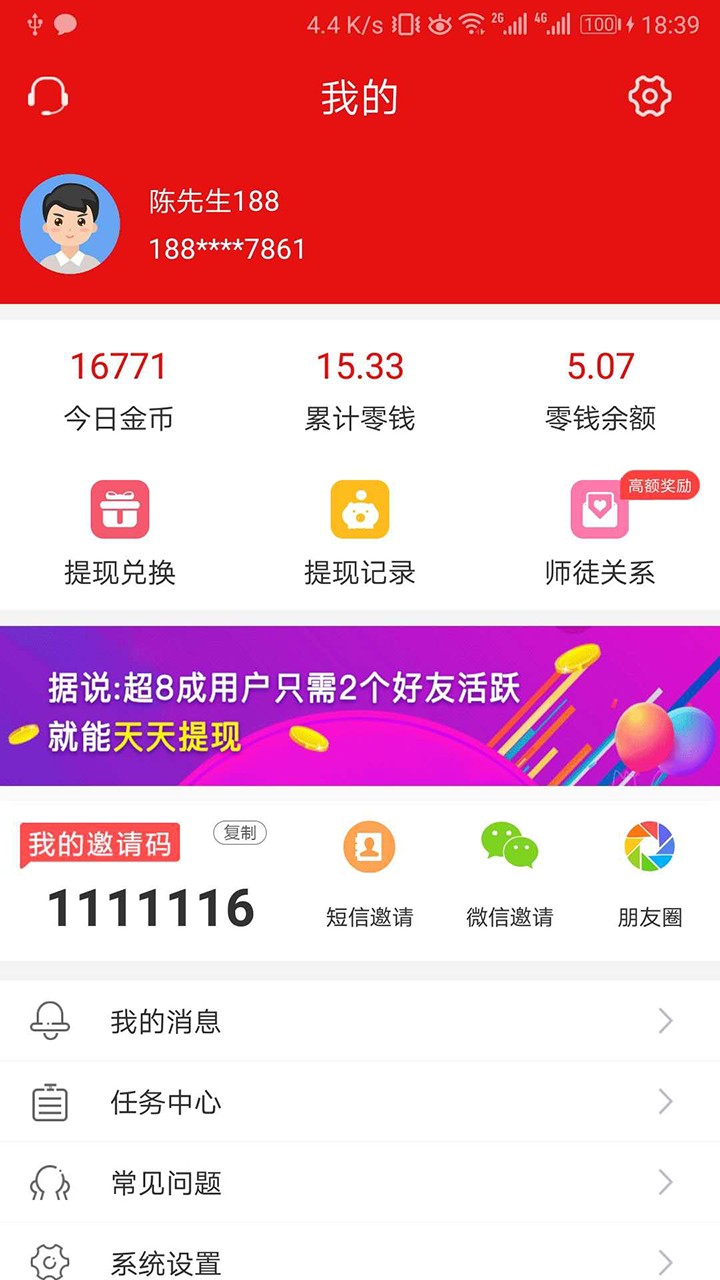Open 师徒关系 mentor relationships
The image size is (720, 1280).
(x=600, y=532)
